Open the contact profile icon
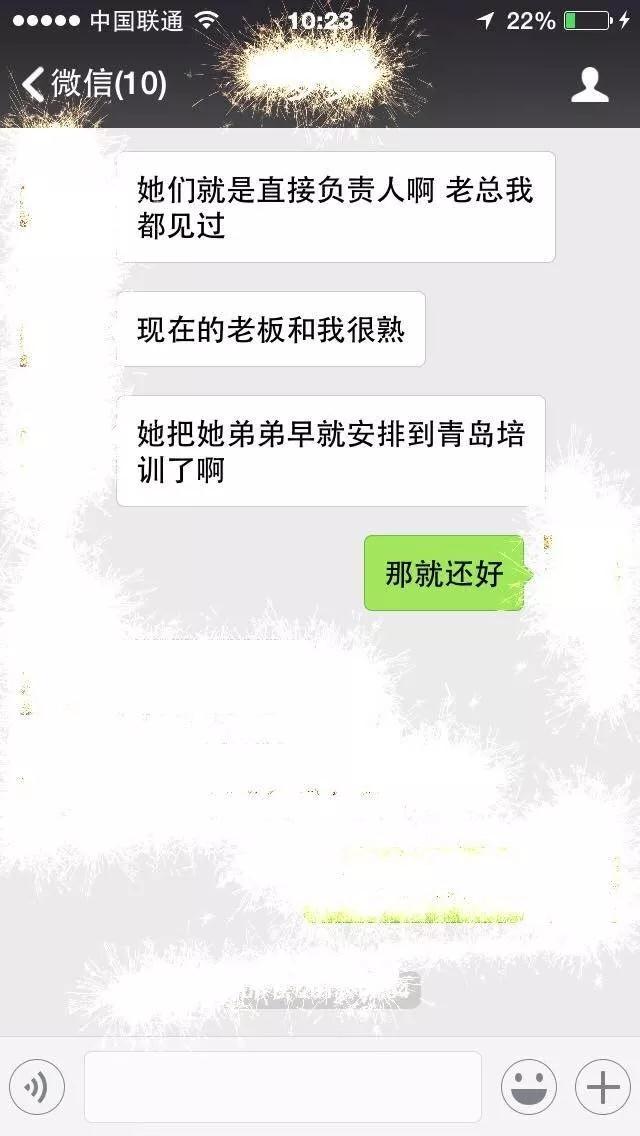The image size is (640, 1136). [x=589, y=84]
